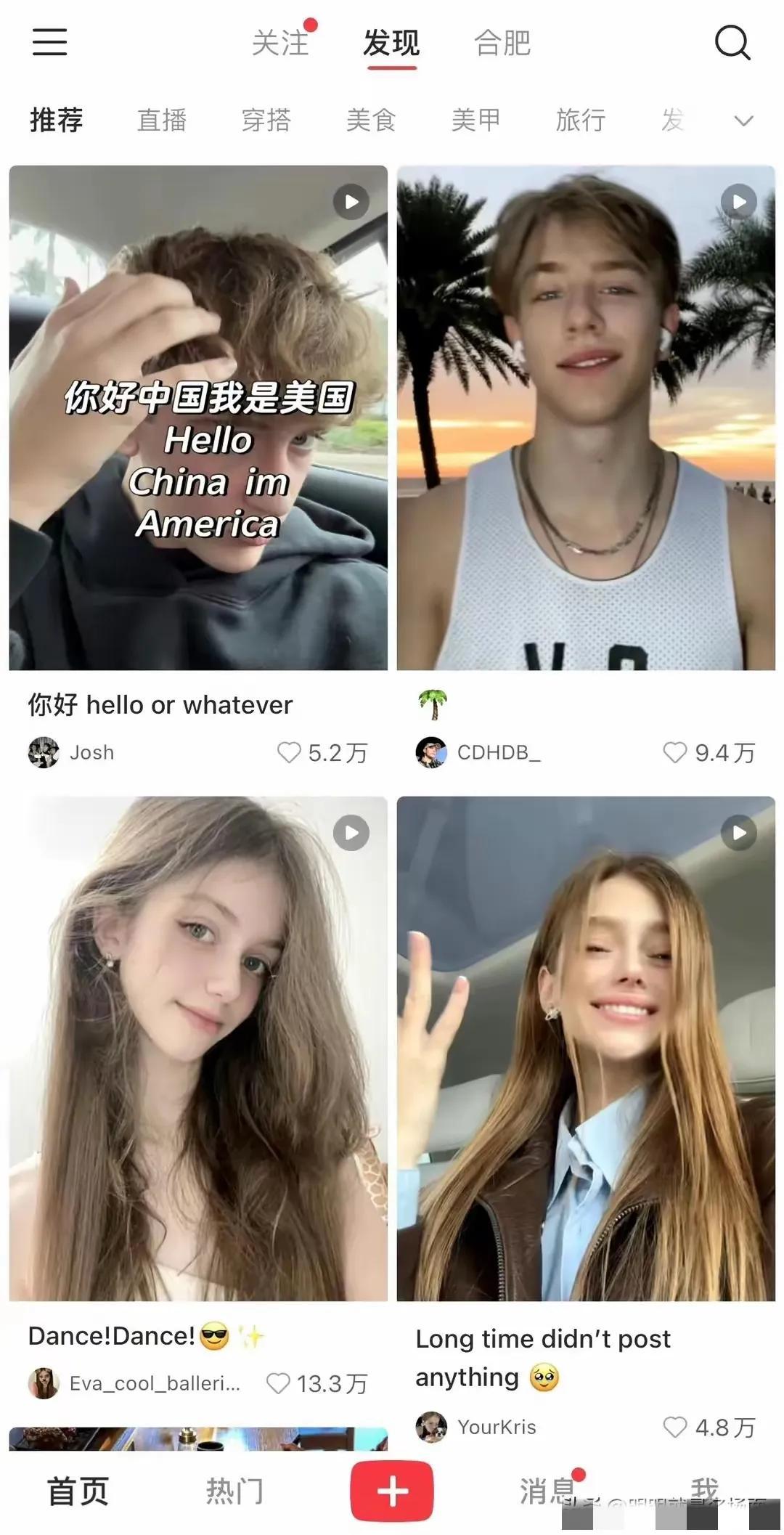
Task: Select the 直播 category
Action: 162,120
